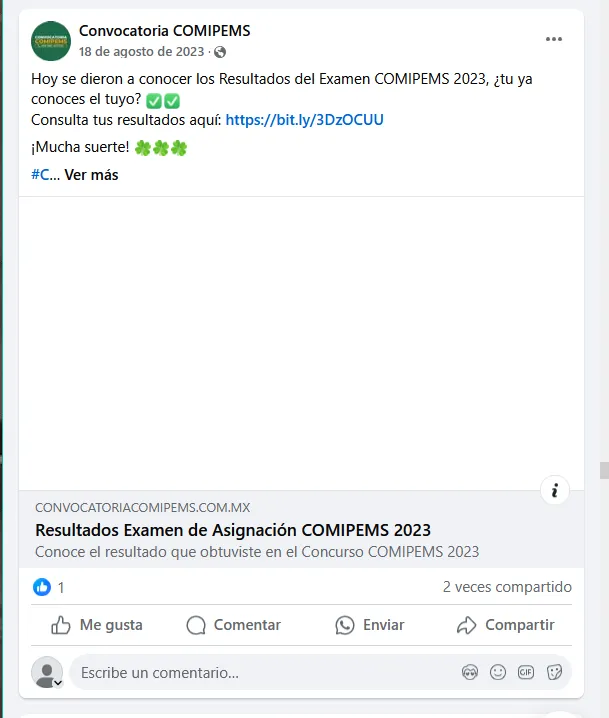Screen dimensions: 609x718
Task: Like the post with Me gusta
Action: pos(97,625)
